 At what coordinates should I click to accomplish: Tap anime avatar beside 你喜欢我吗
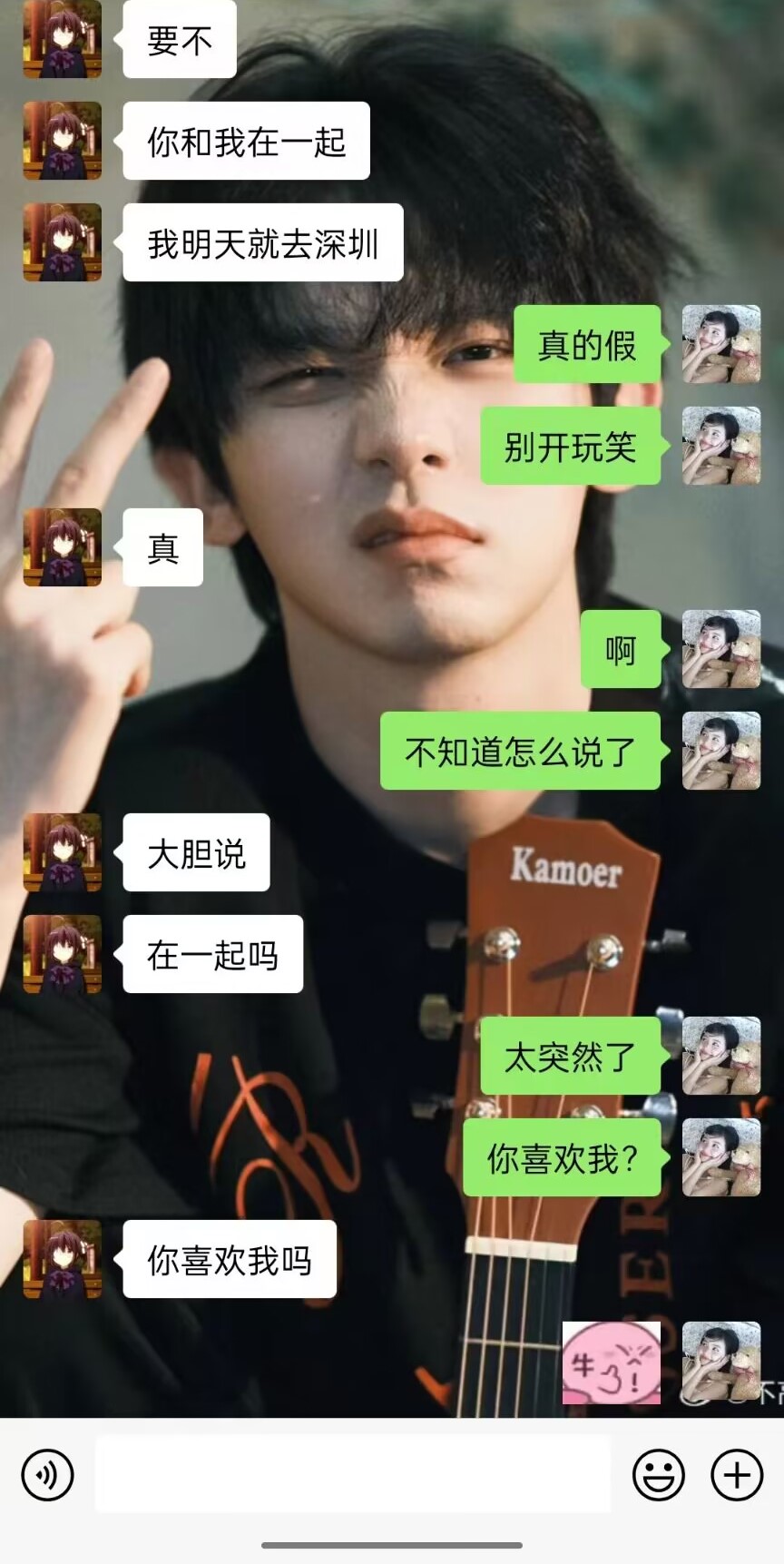pyautogui.click(x=62, y=1259)
